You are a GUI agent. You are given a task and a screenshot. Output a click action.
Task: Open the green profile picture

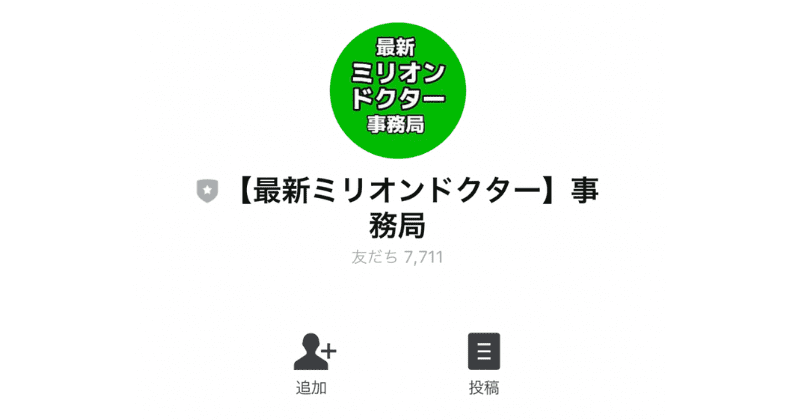398,85
